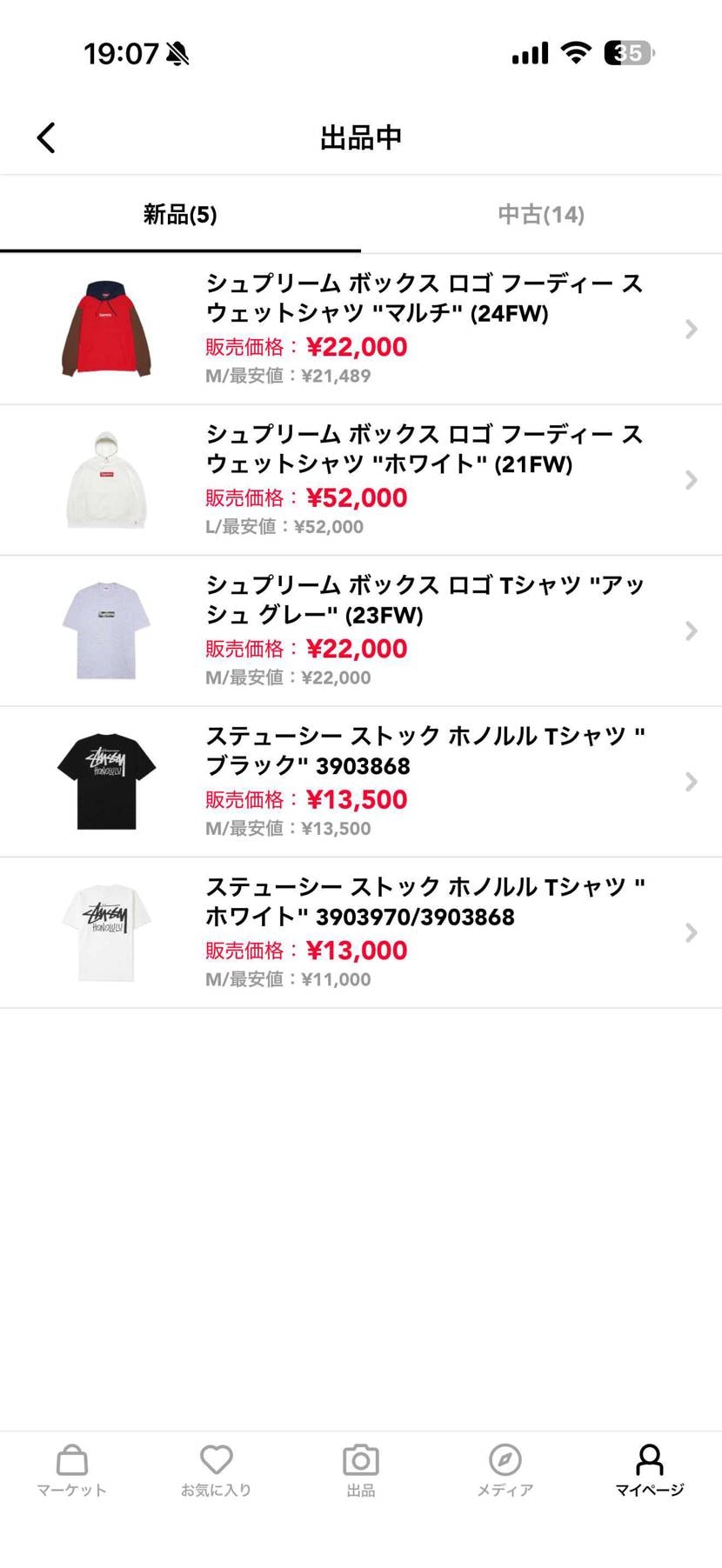Select the 新品(5) tab

(x=180, y=215)
